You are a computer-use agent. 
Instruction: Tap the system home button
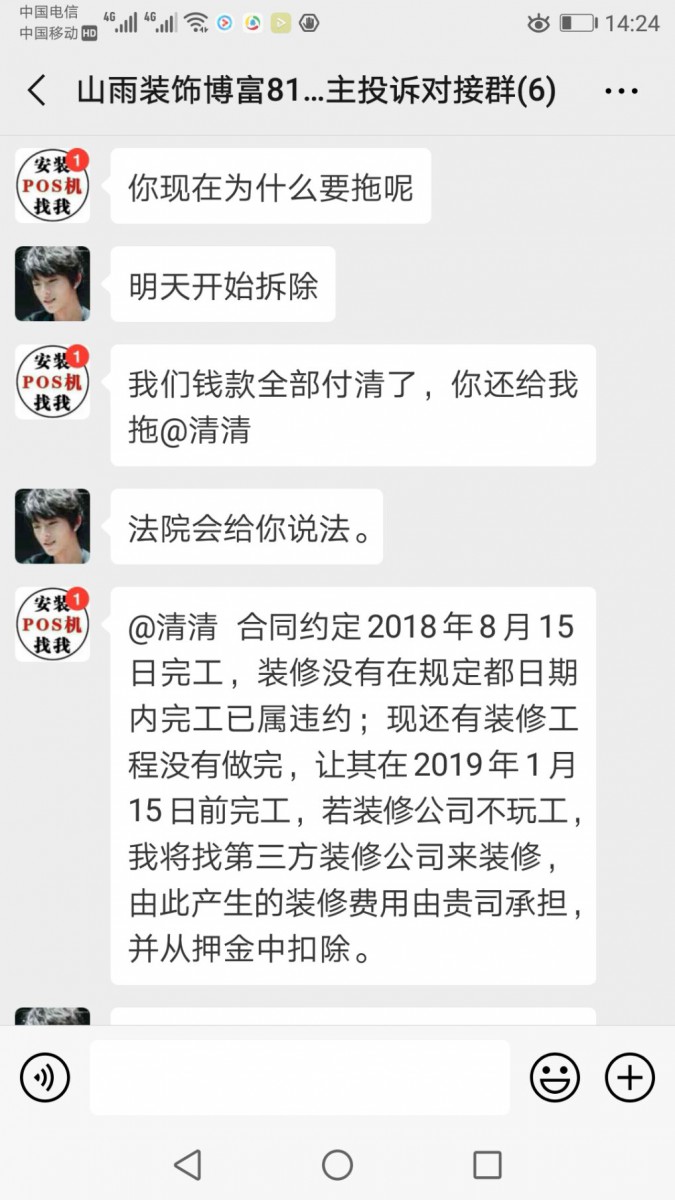pos(337,1165)
